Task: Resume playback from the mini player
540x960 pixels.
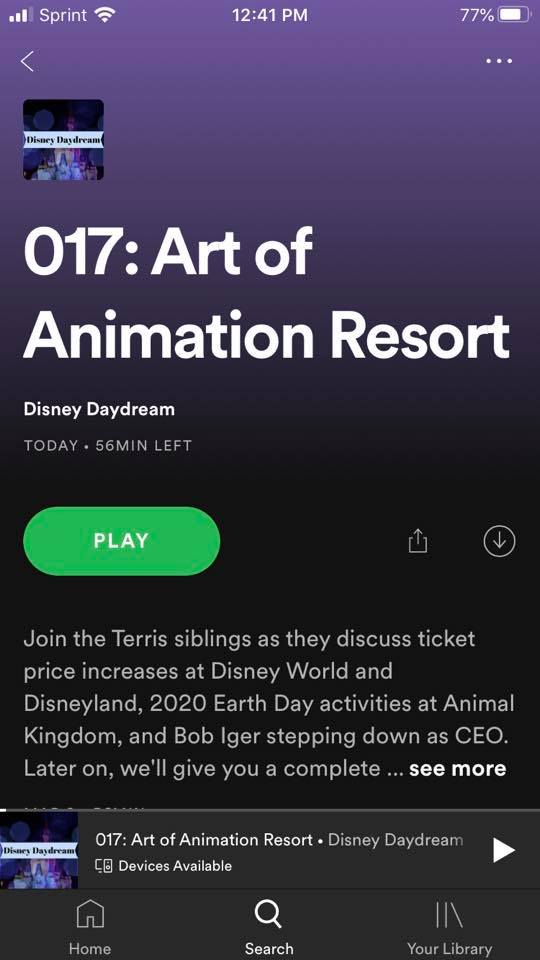Action: (x=503, y=850)
